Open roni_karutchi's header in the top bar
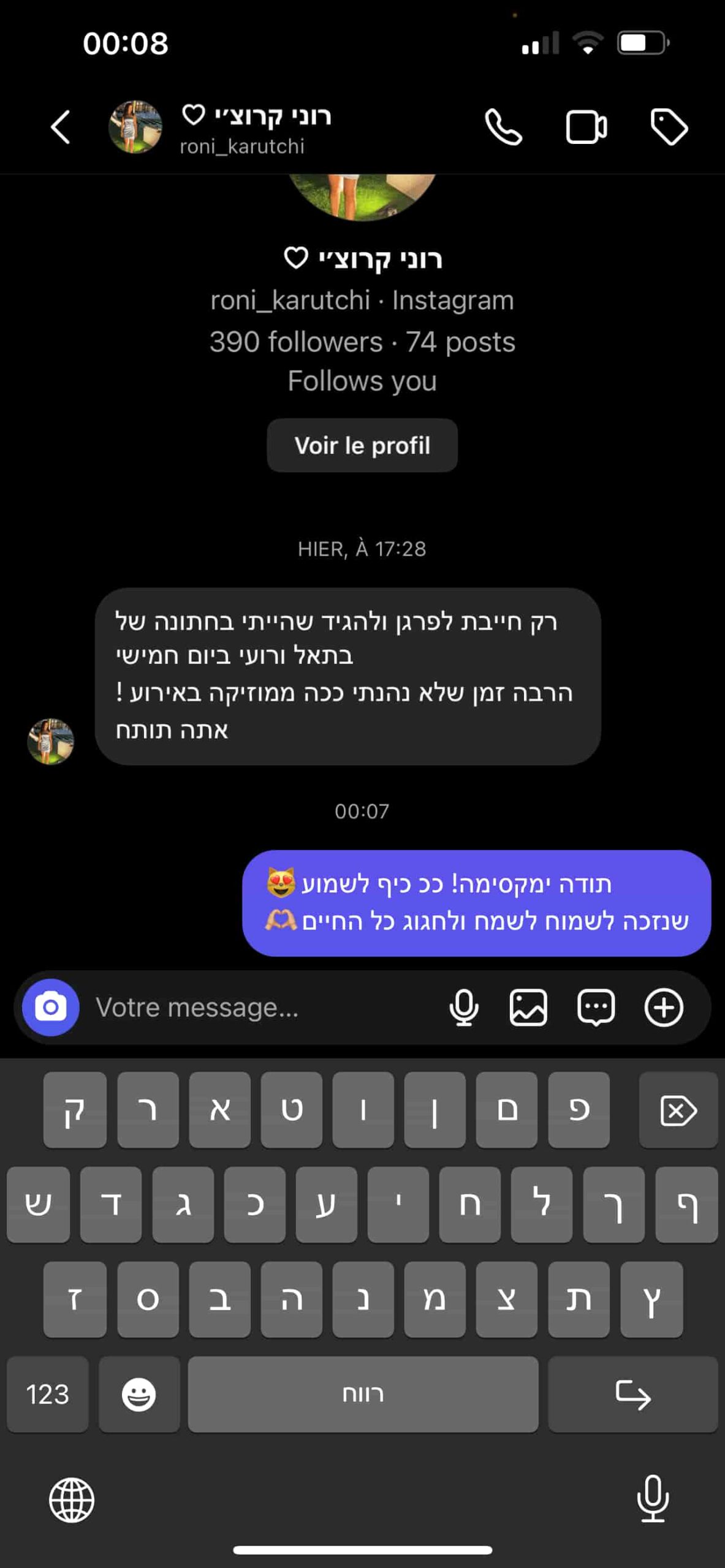The height and width of the screenshot is (1568, 725). point(245,129)
